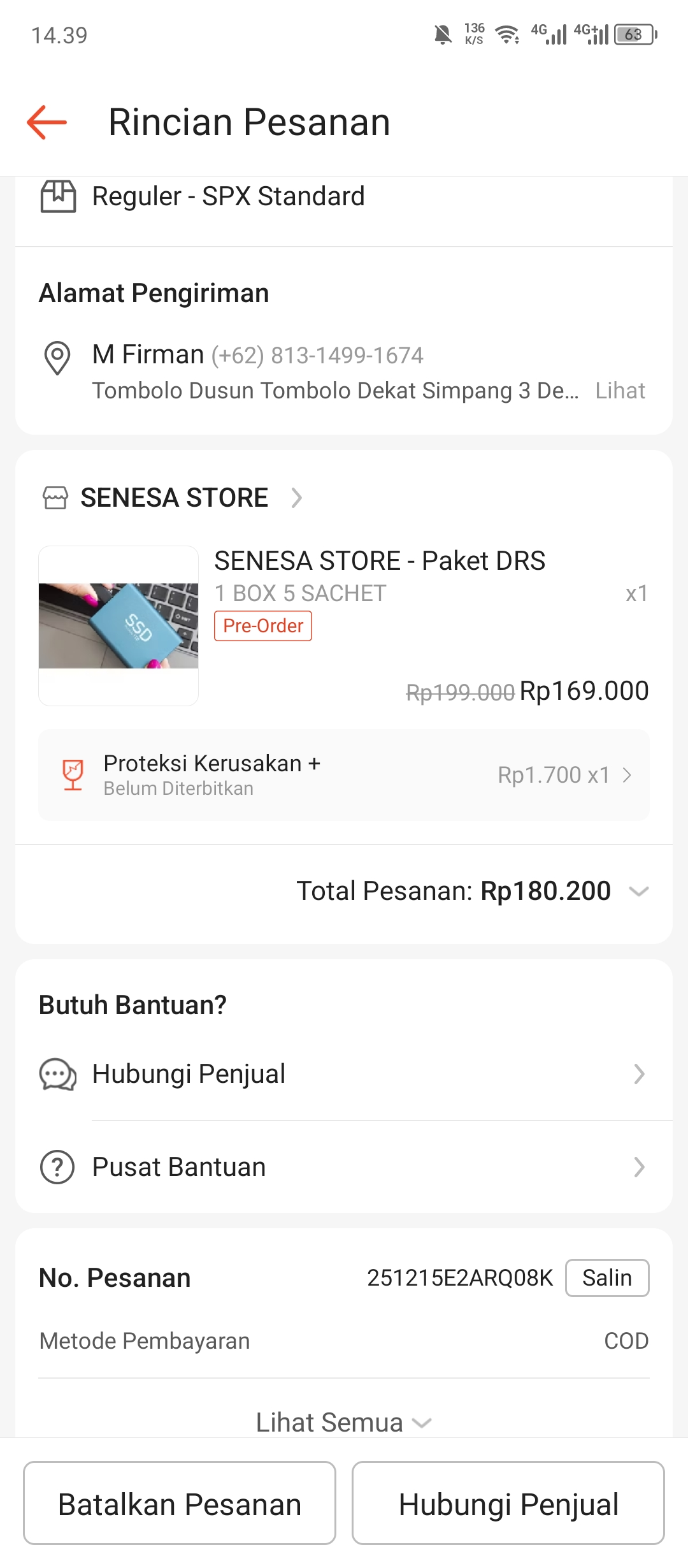Viewport: 688px width, 1568px height.
Task: Open Pusat Bantuan
Action: tap(344, 1167)
